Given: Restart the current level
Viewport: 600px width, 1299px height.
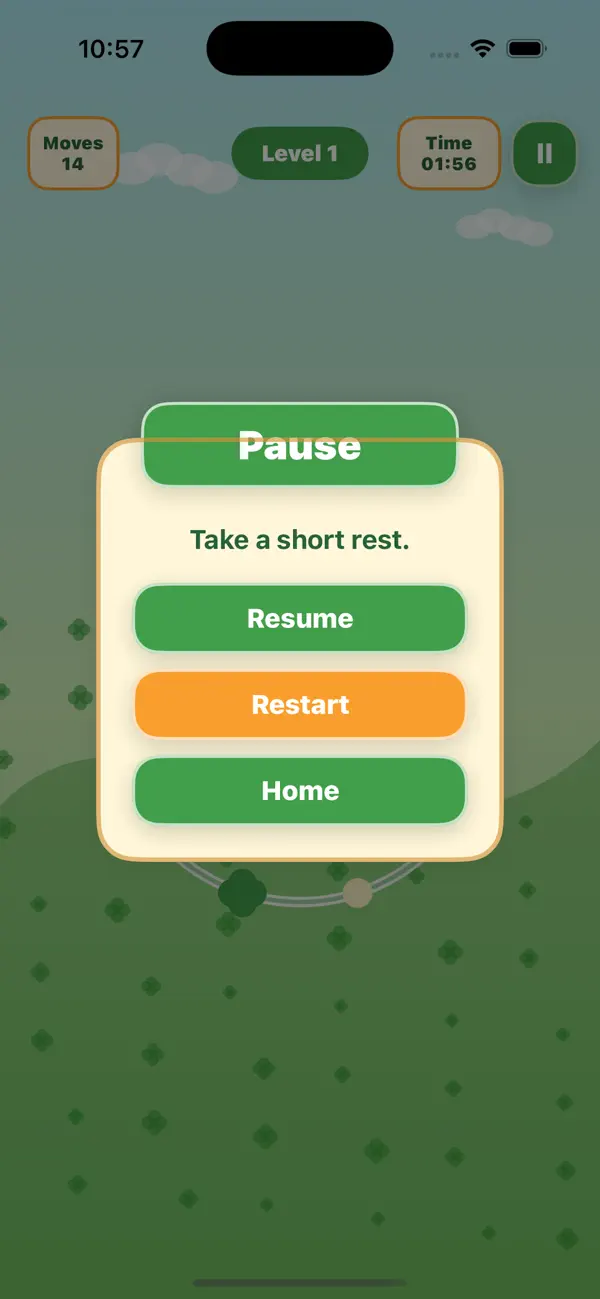Looking at the screenshot, I should [300, 704].
